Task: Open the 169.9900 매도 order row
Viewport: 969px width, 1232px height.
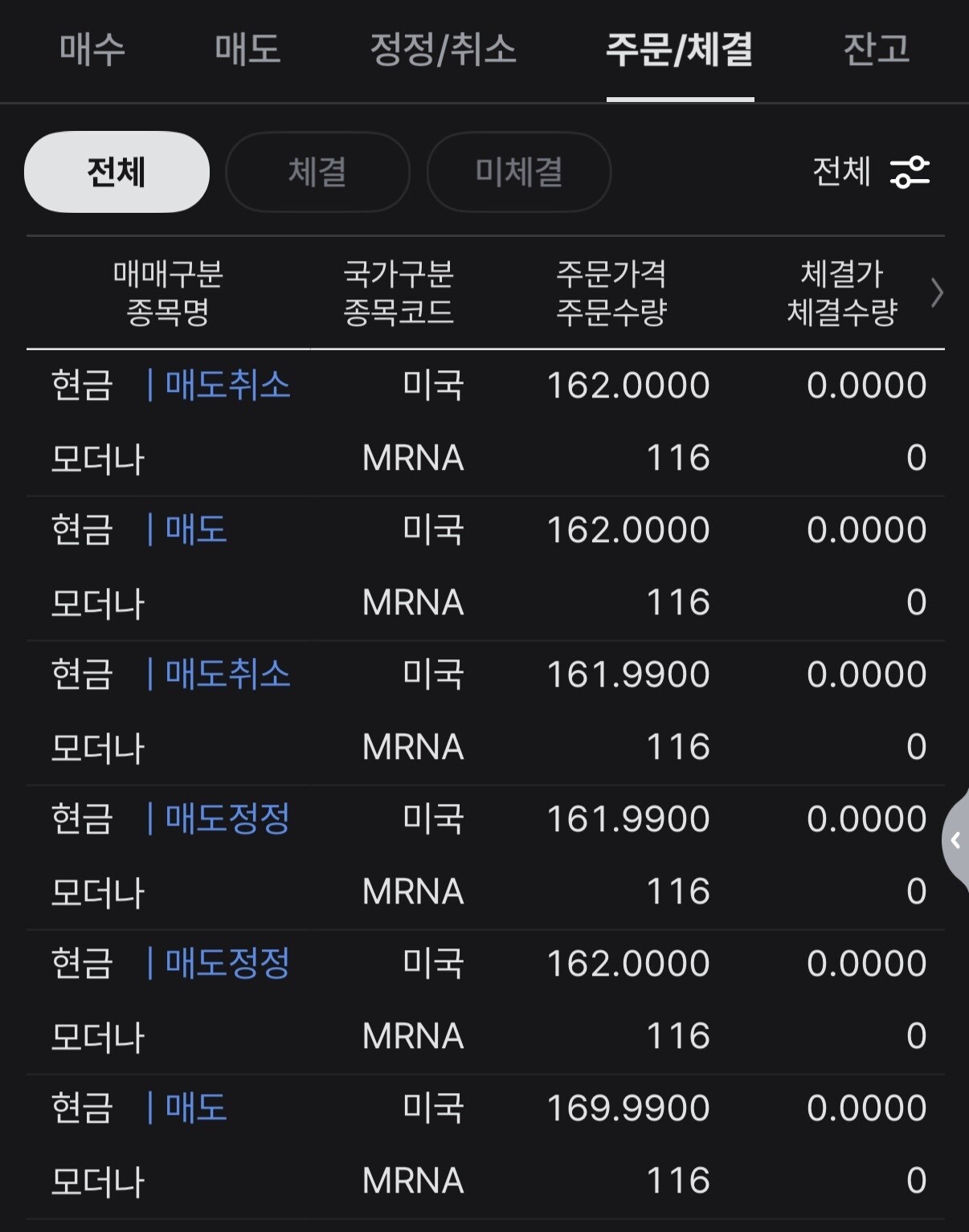Action: pos(485,1146)
